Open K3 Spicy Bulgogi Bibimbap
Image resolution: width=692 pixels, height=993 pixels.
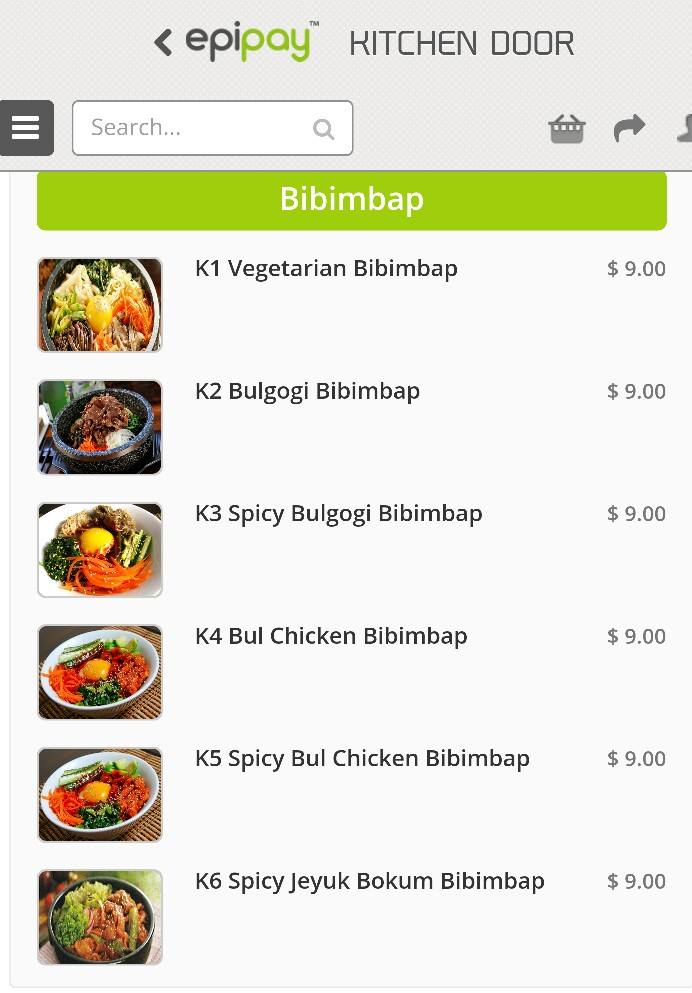(338, 514)
